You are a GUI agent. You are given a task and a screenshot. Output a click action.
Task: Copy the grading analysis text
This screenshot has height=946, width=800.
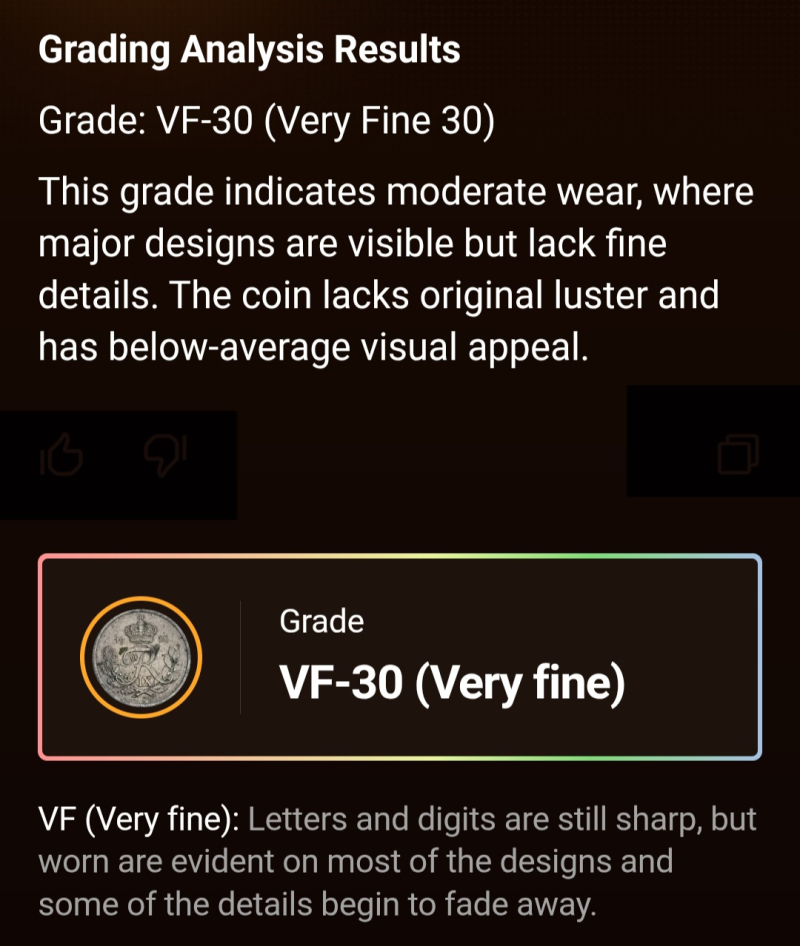point(738,455)
